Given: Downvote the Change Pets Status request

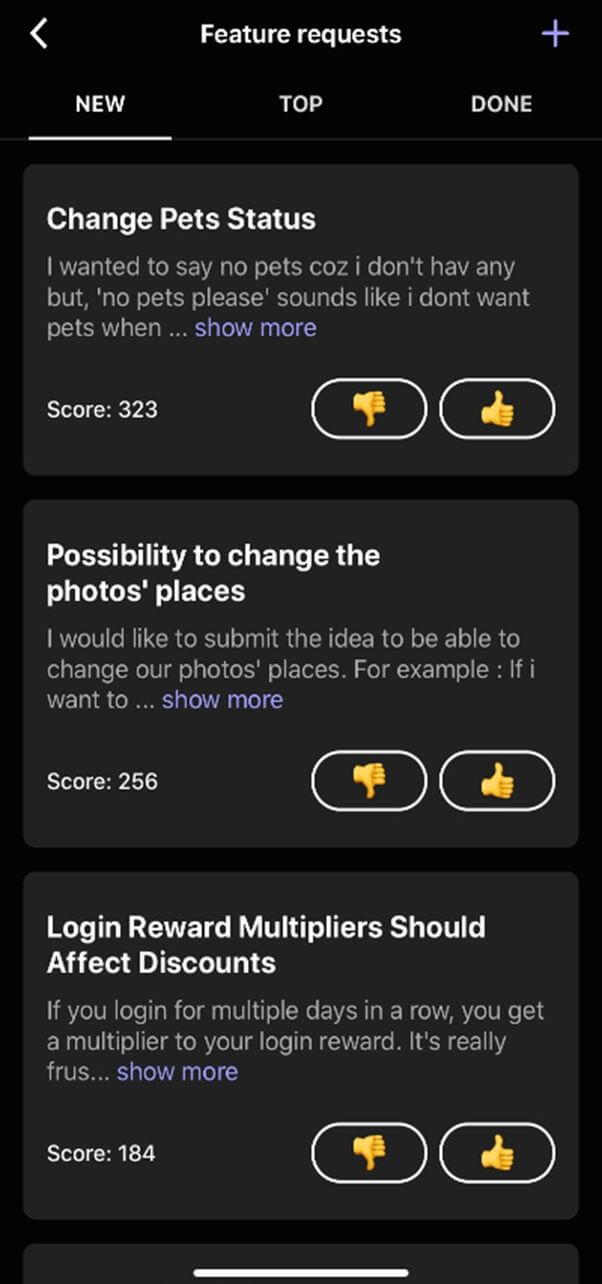Looking at the screenshot, I should pos(369,409).
